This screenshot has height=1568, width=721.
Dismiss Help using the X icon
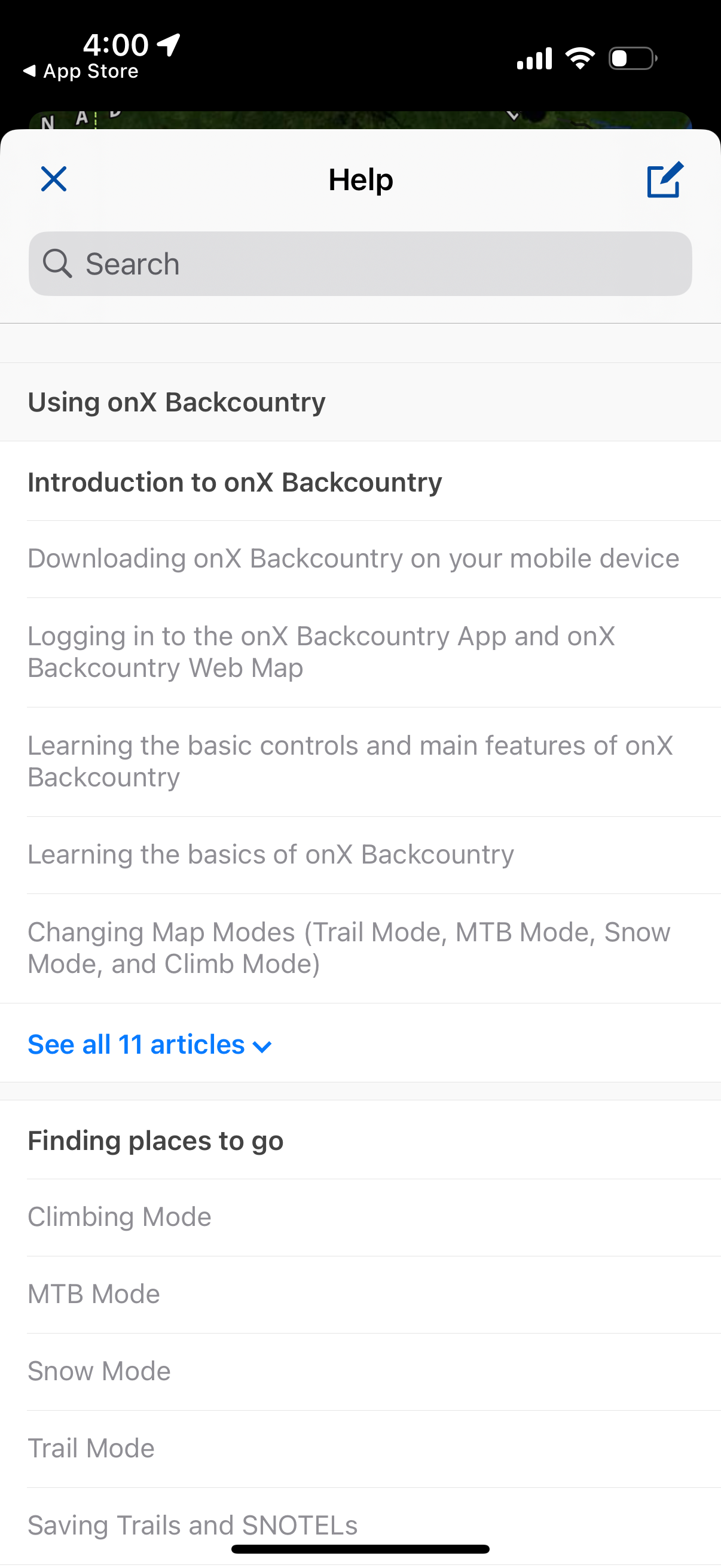point(53,179)
